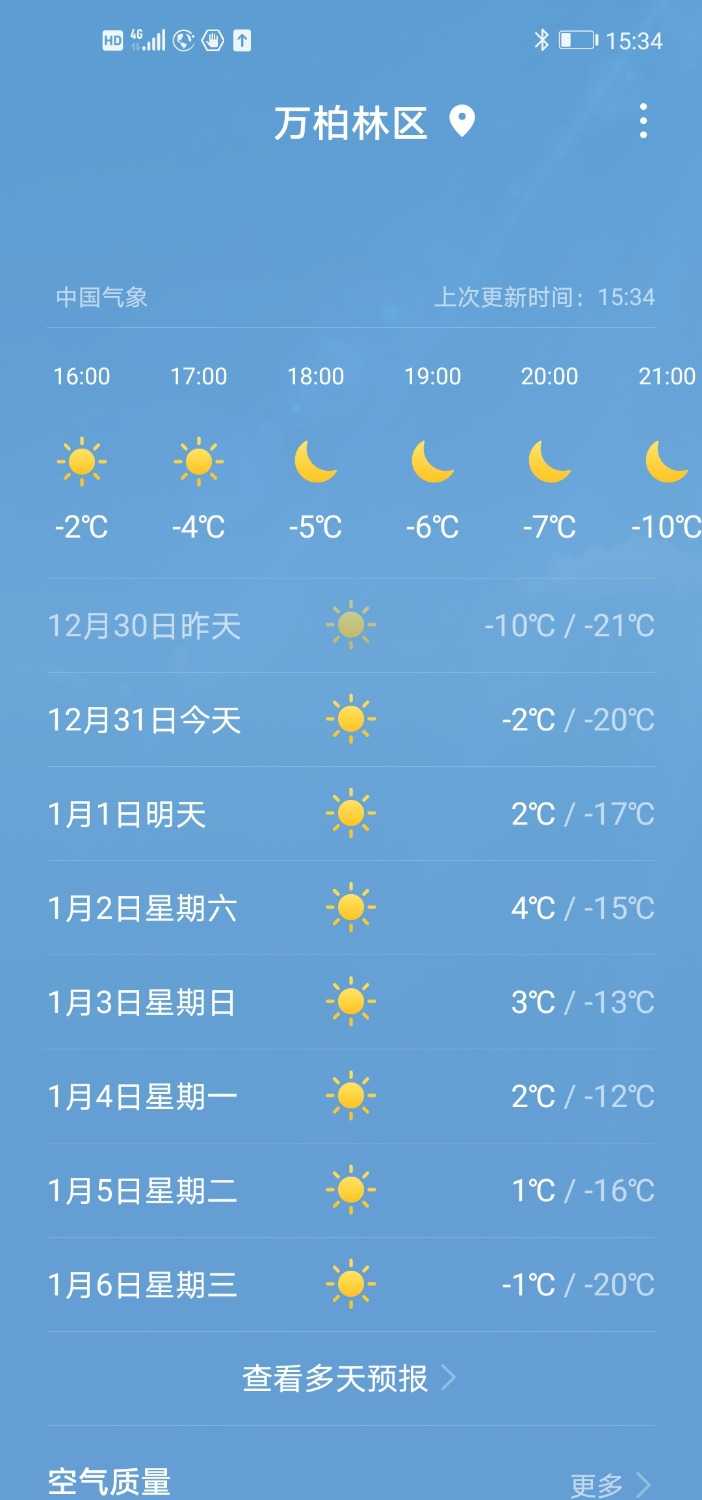
Task: Open the 1月6日星期三 forecast row
Action: (351, 1284)
